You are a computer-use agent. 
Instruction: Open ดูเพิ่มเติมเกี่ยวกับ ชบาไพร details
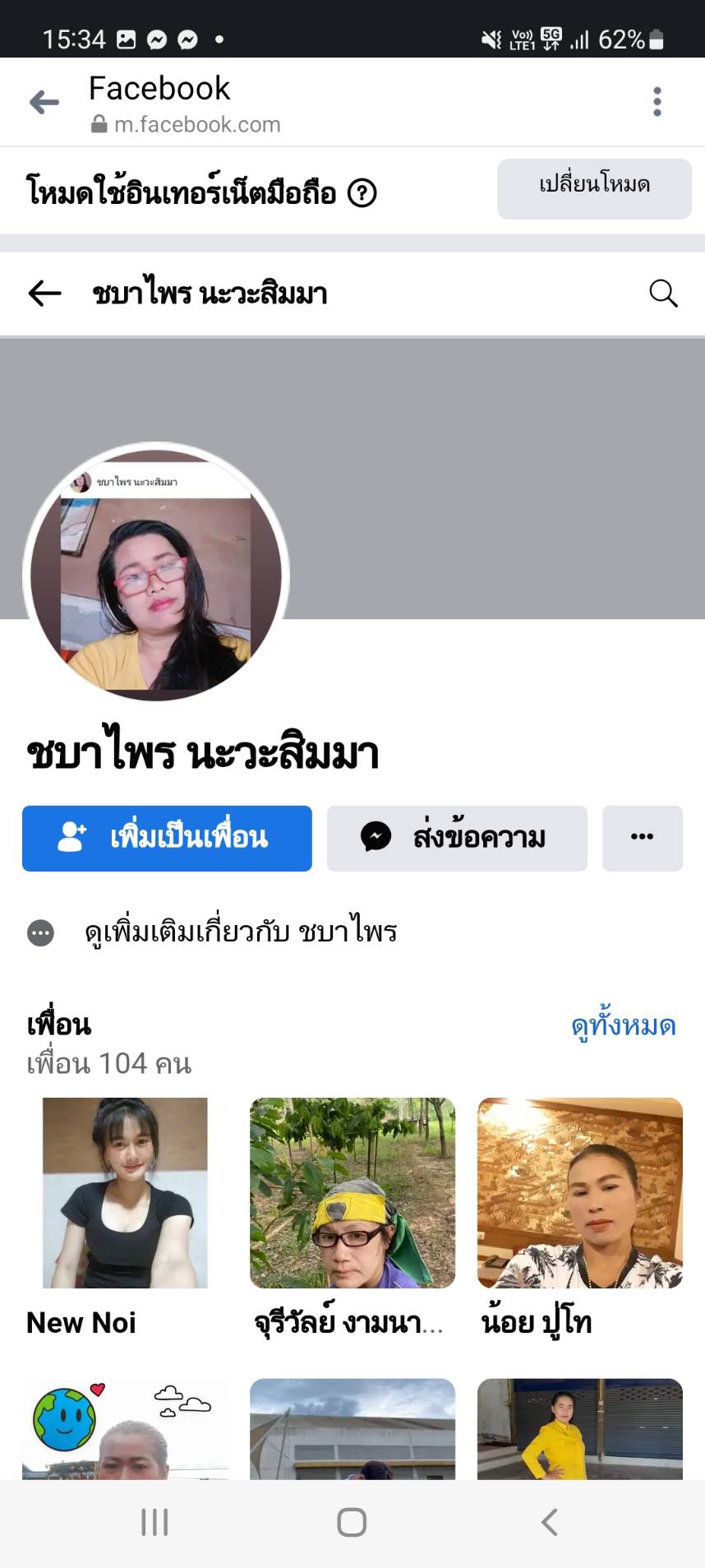click(x=240, y=932)
